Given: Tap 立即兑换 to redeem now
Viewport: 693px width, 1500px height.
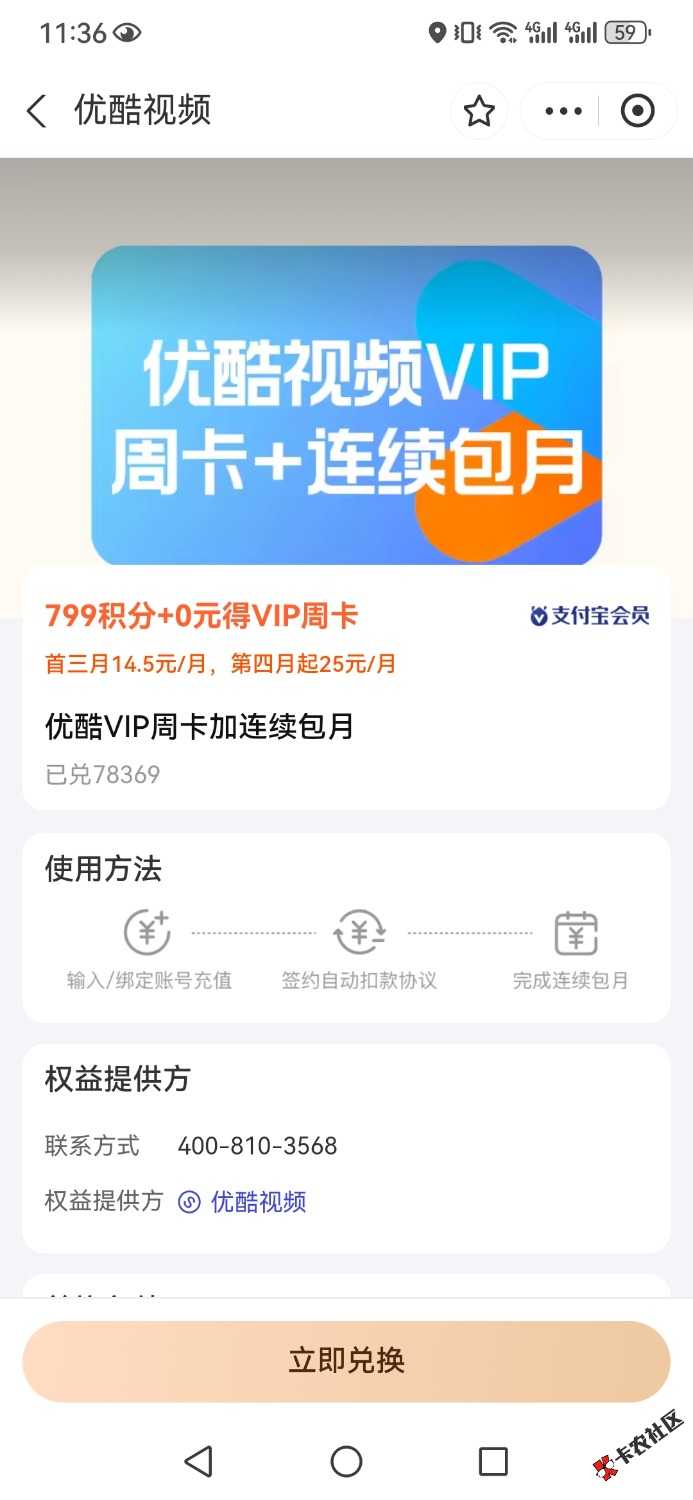Looking at the screenshot, I should pyautogui.click(x=346, y=1361).
